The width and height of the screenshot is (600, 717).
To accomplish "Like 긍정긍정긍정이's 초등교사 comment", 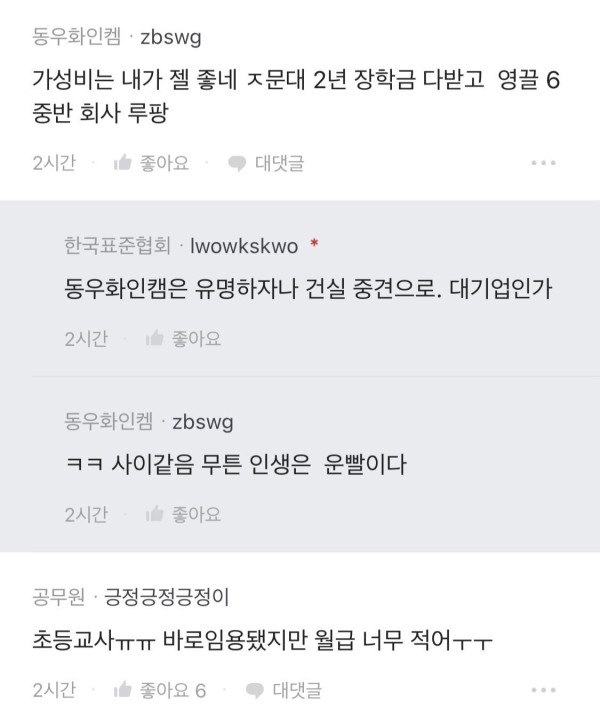I will 160,690.
